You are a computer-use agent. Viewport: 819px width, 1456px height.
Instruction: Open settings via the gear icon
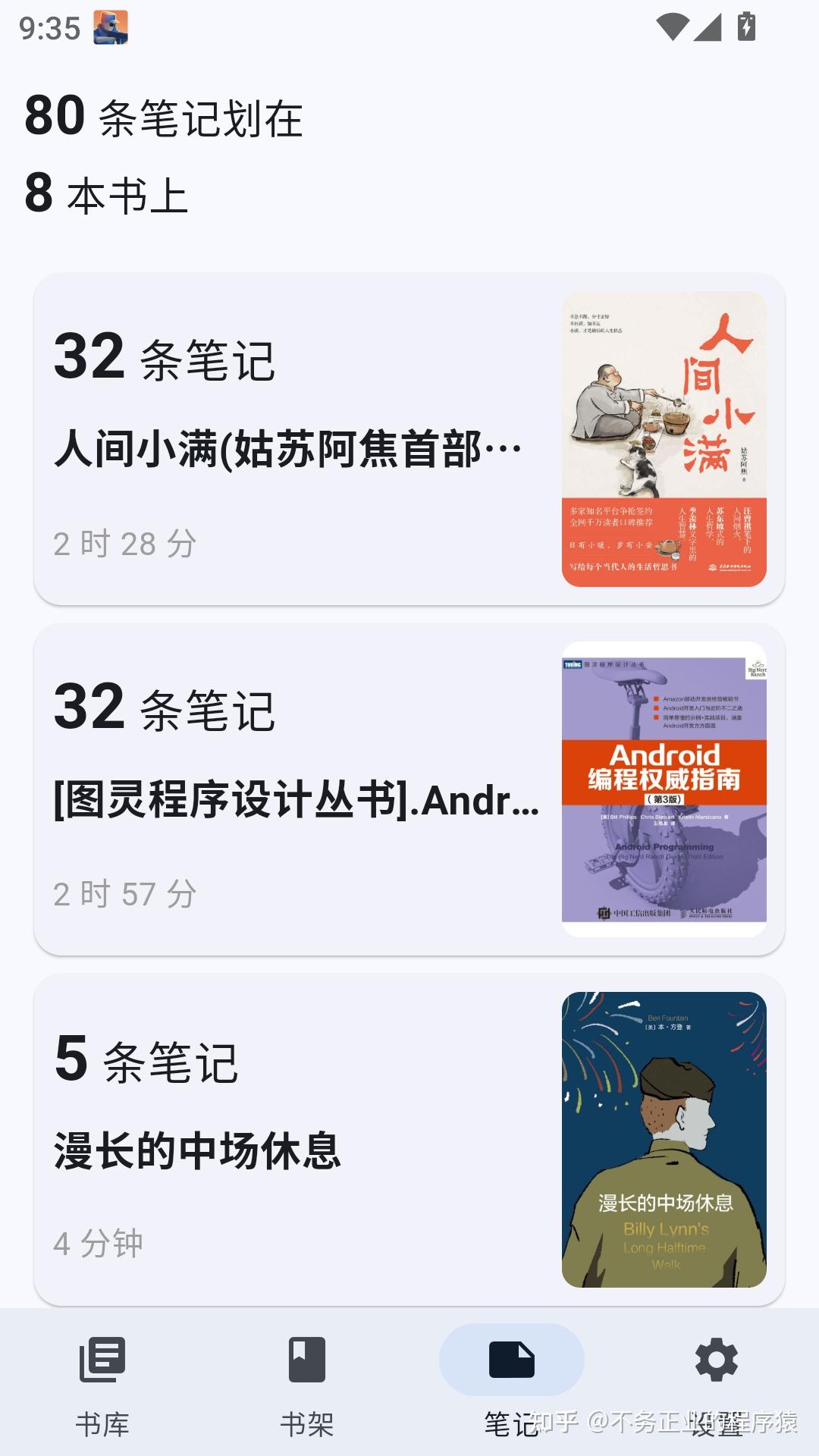point(716,1360)
